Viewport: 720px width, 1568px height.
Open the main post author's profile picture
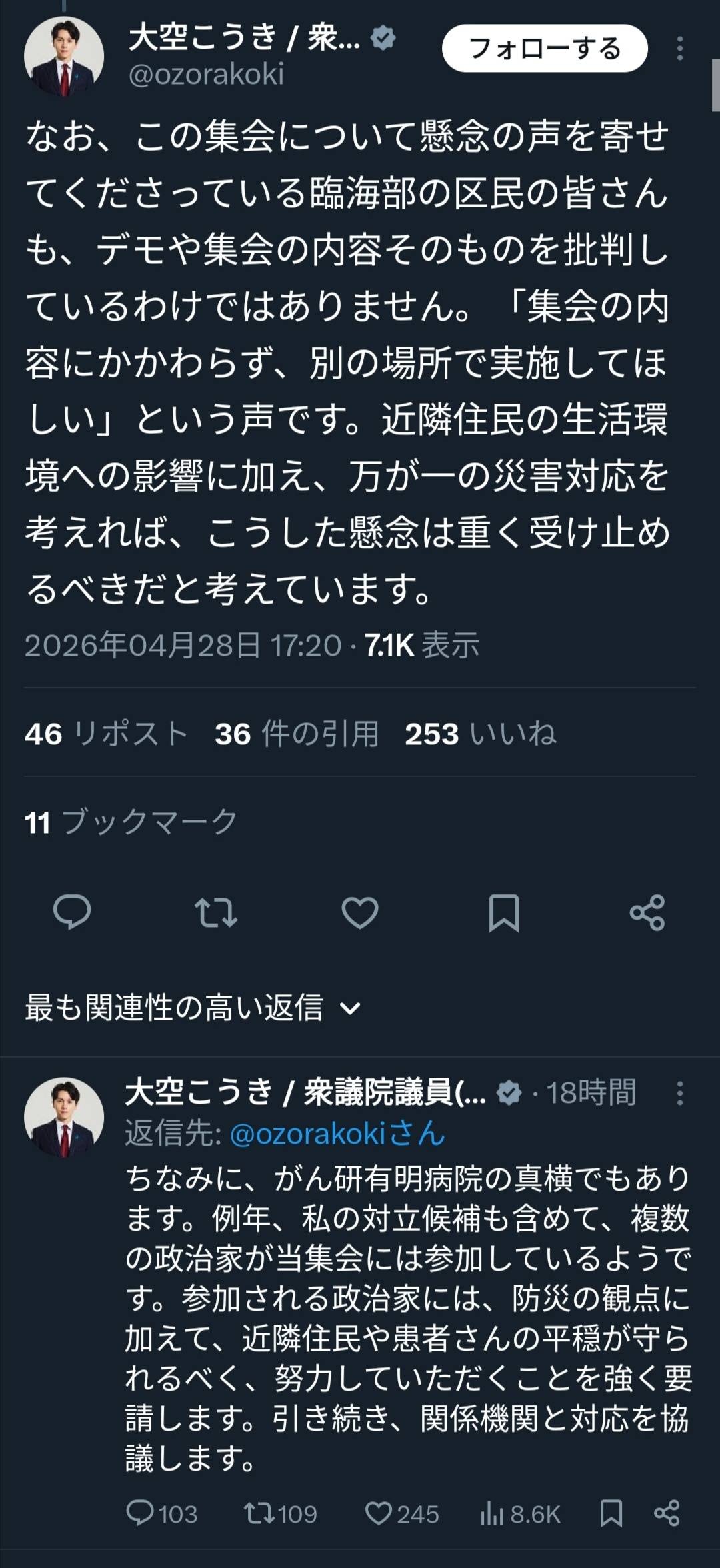pos(64,57)
